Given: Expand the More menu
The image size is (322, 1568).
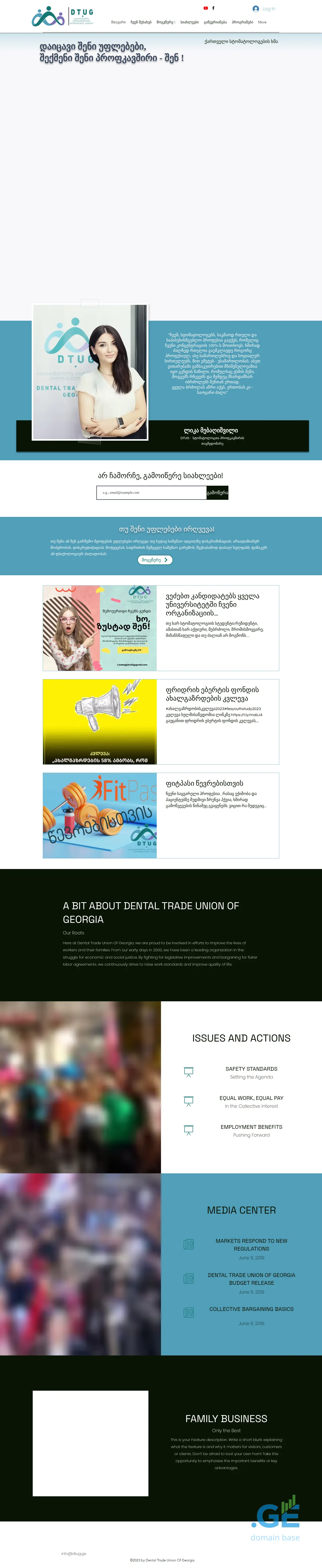Looking at the screenshot, I should point(262,22).
